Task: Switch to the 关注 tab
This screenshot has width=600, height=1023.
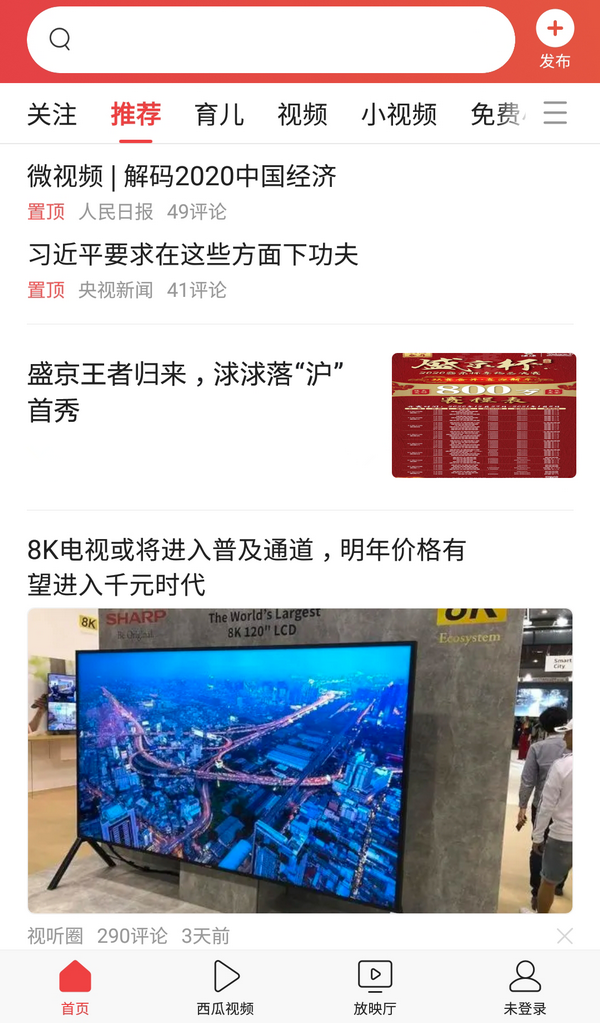Action: coord(52,114)
